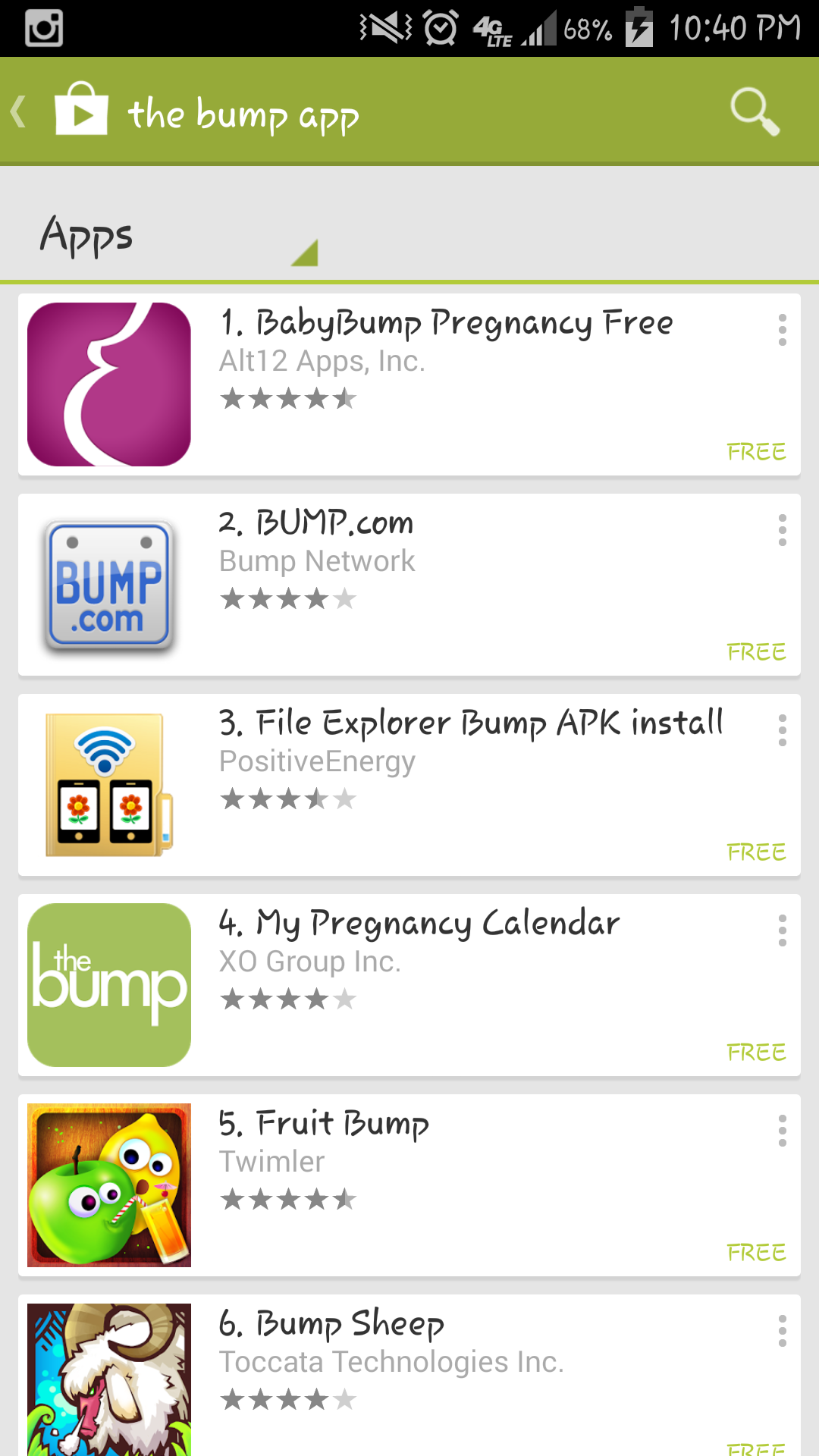Open BabyBump Pregnancy Free listing

tap(409, 384)
